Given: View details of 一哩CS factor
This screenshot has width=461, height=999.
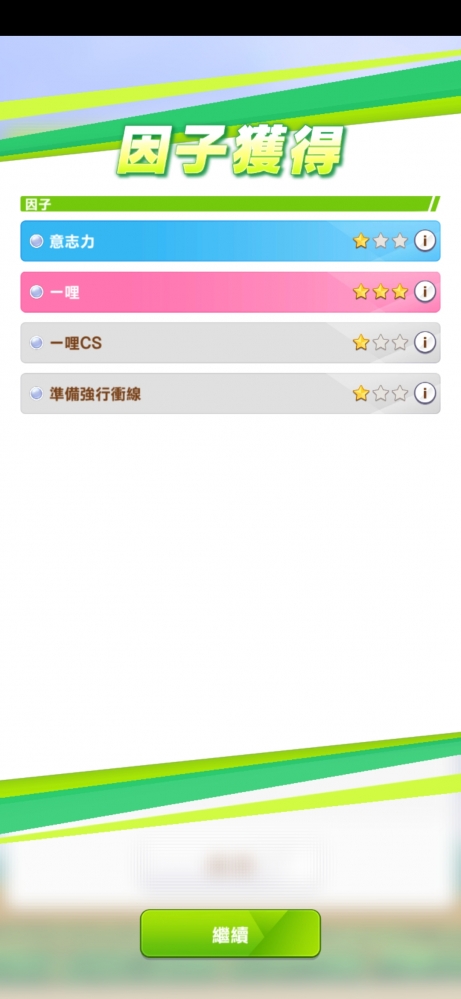Looking at the screenshot, I should pyautogui.click(x=425, y=343).
